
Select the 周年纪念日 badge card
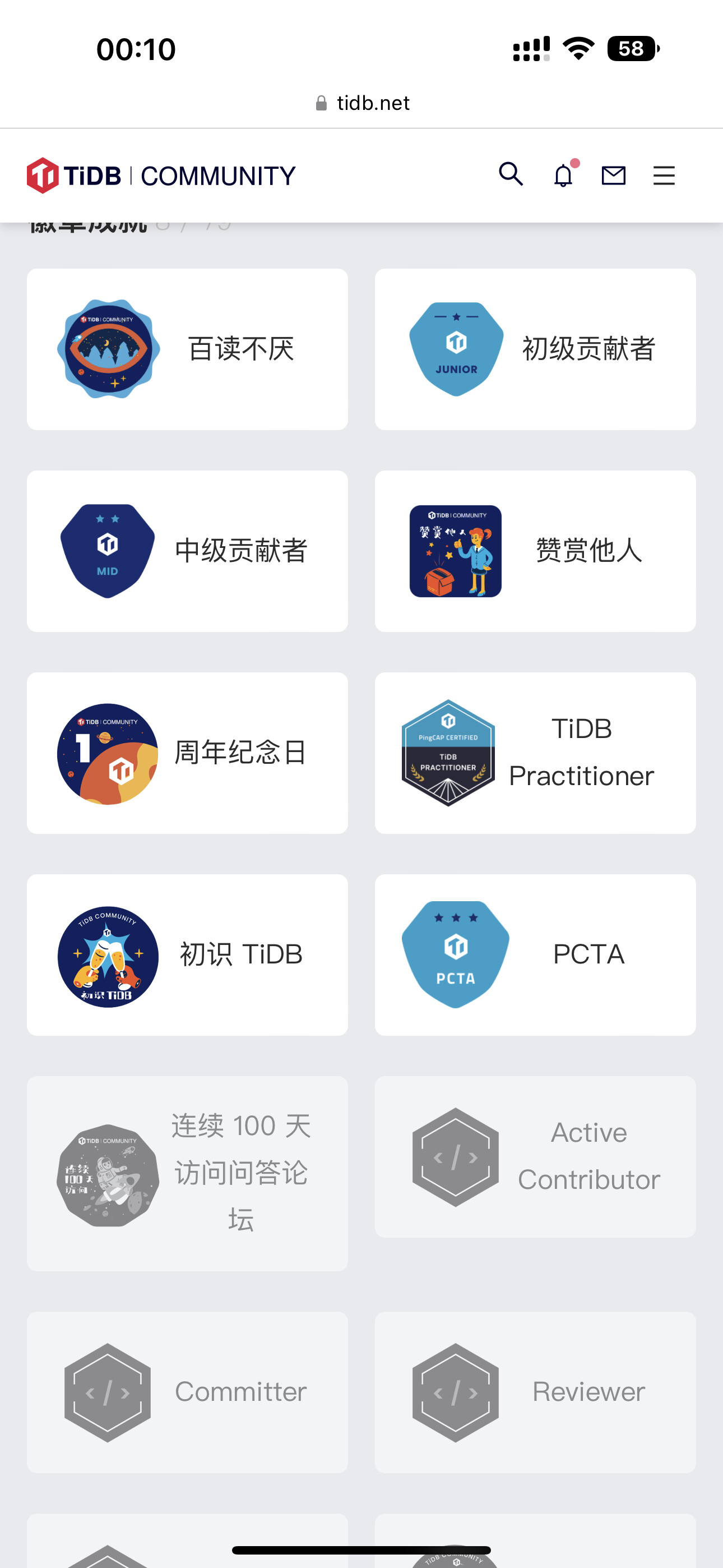point(187,753)
